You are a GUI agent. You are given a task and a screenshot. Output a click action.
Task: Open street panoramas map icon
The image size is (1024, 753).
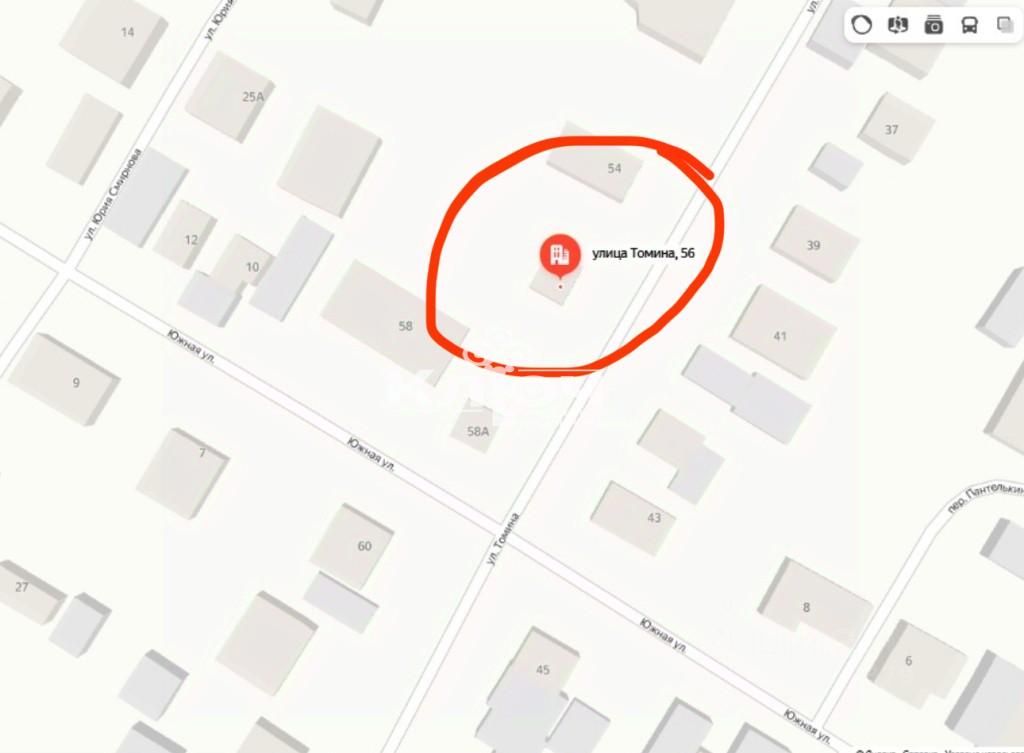click(897, 25)
